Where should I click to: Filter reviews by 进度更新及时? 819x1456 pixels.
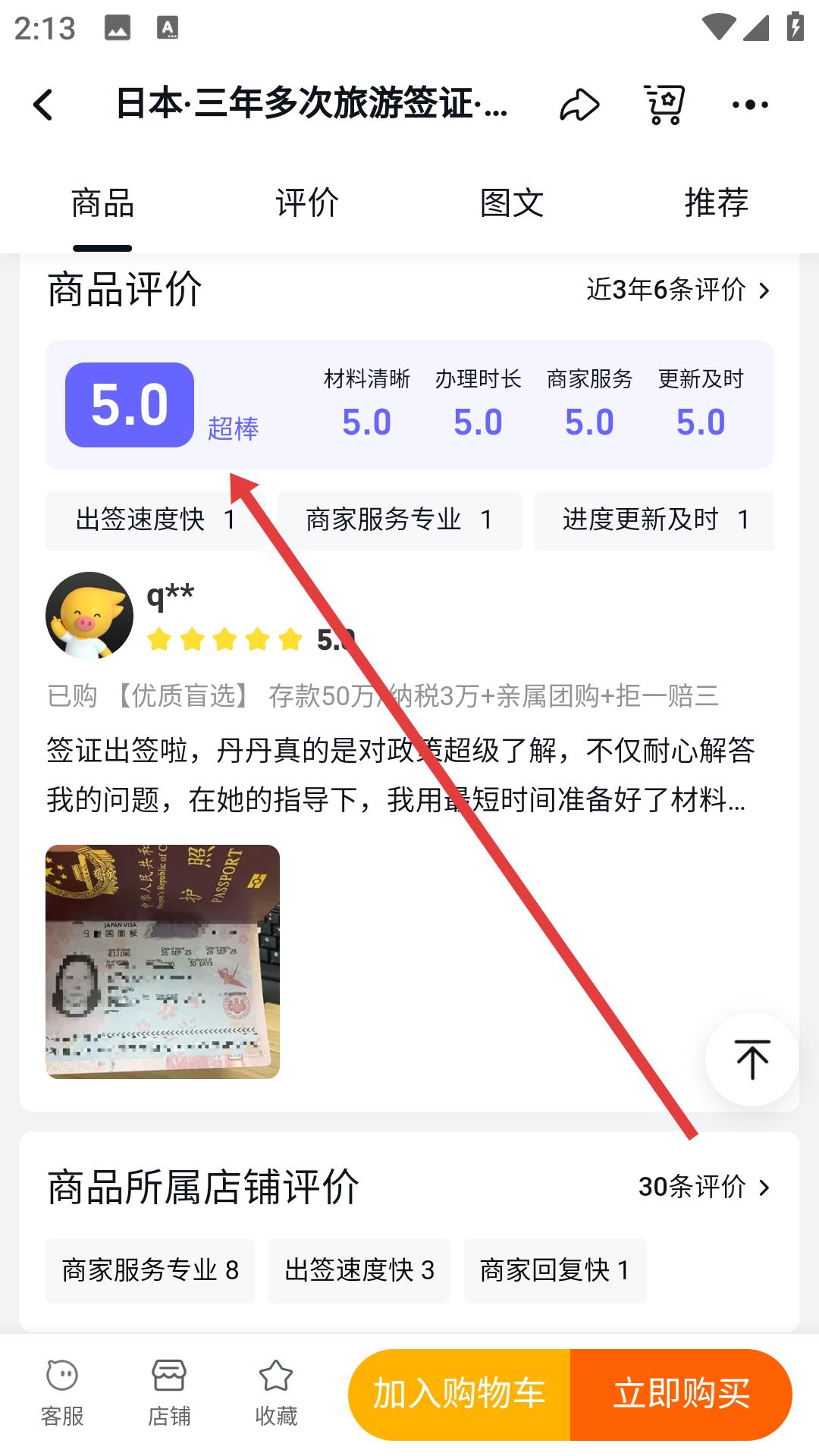pos(654,520)
